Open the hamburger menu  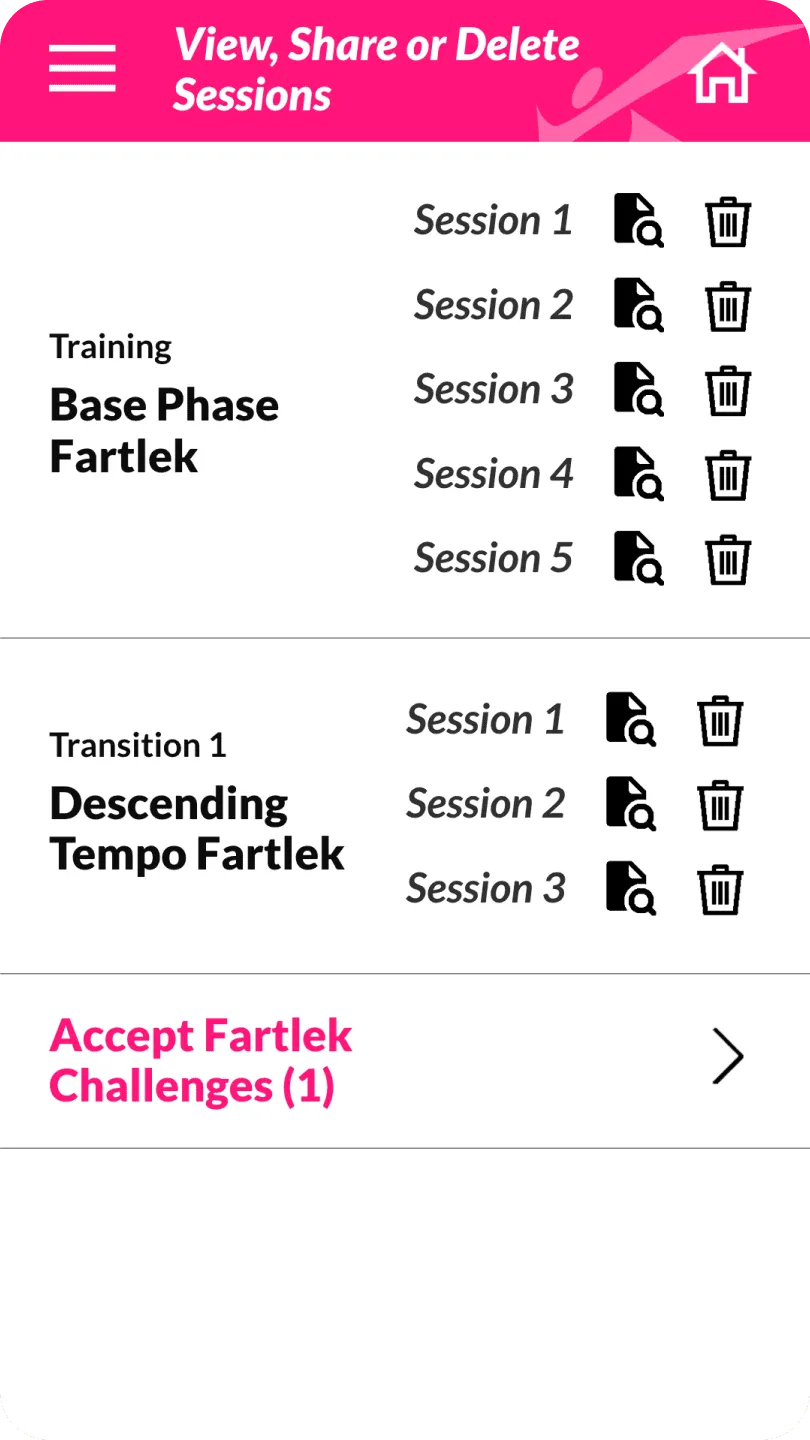point(82,69)
